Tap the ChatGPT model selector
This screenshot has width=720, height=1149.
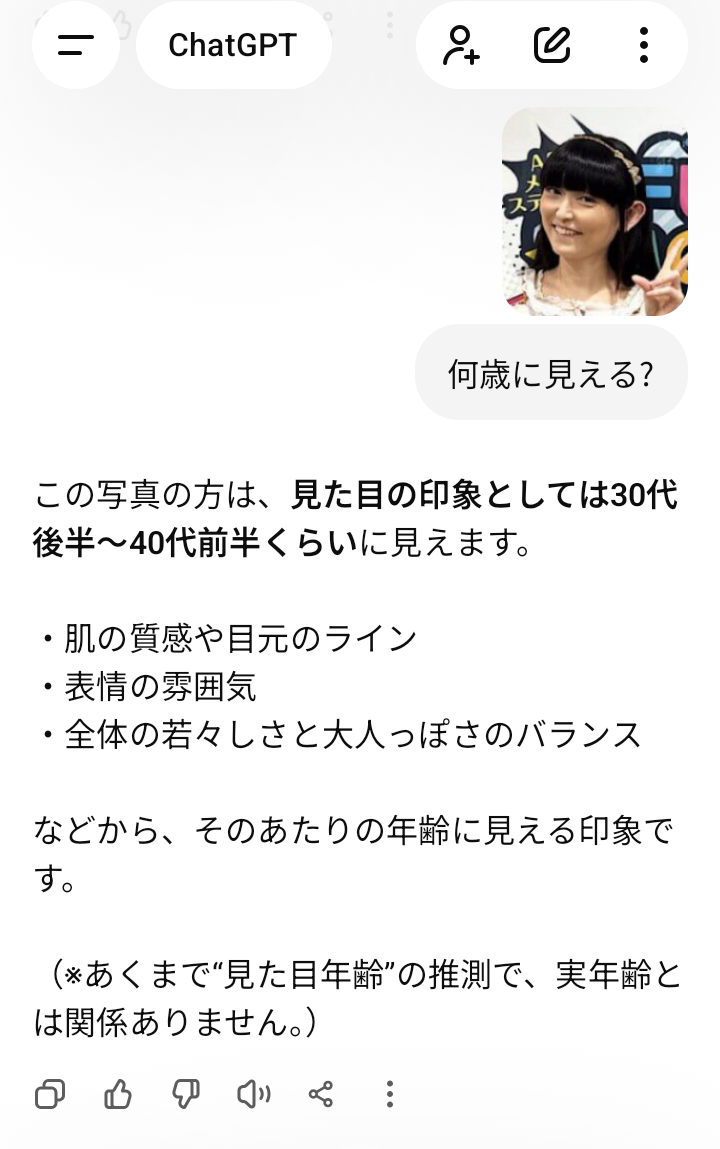233,45
